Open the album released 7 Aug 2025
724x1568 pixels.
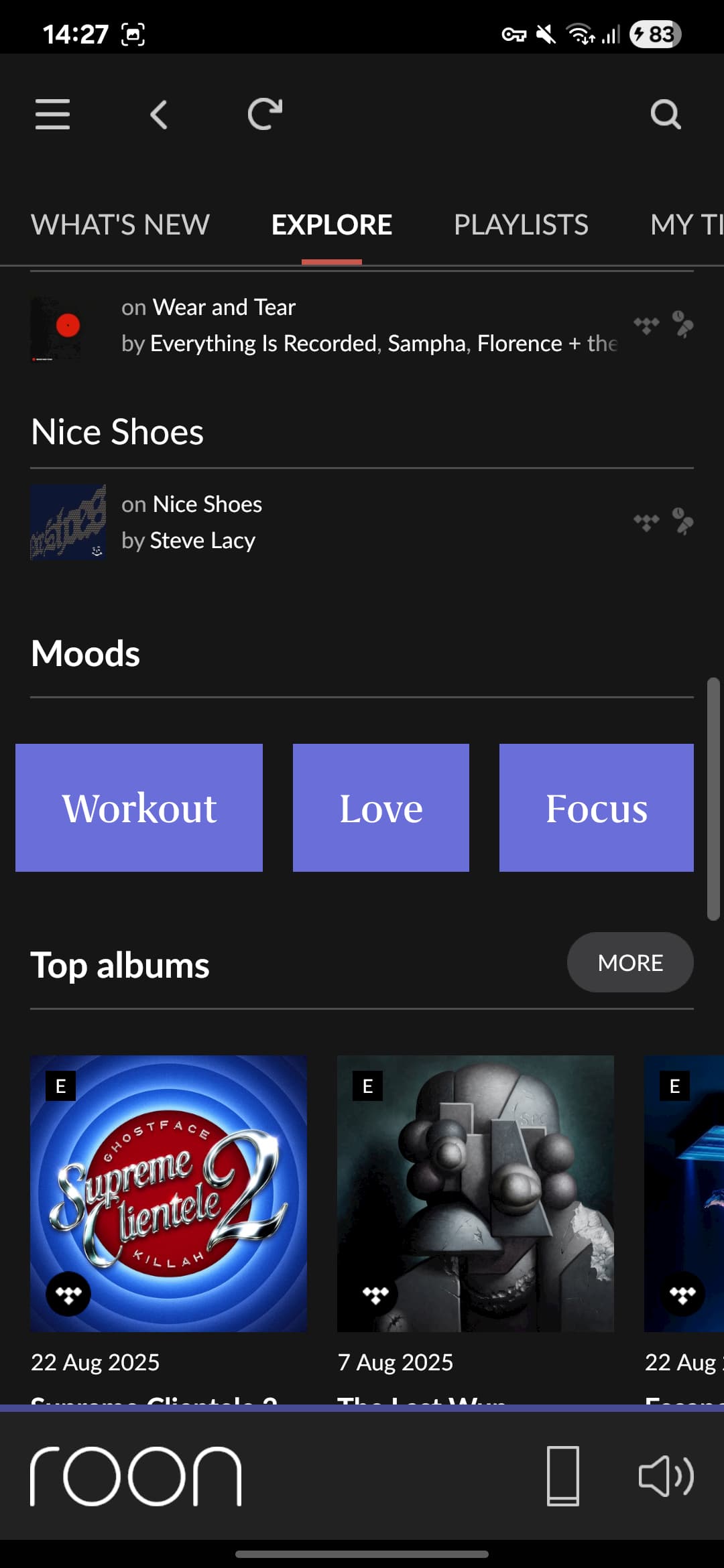(x=475, y=1193)
